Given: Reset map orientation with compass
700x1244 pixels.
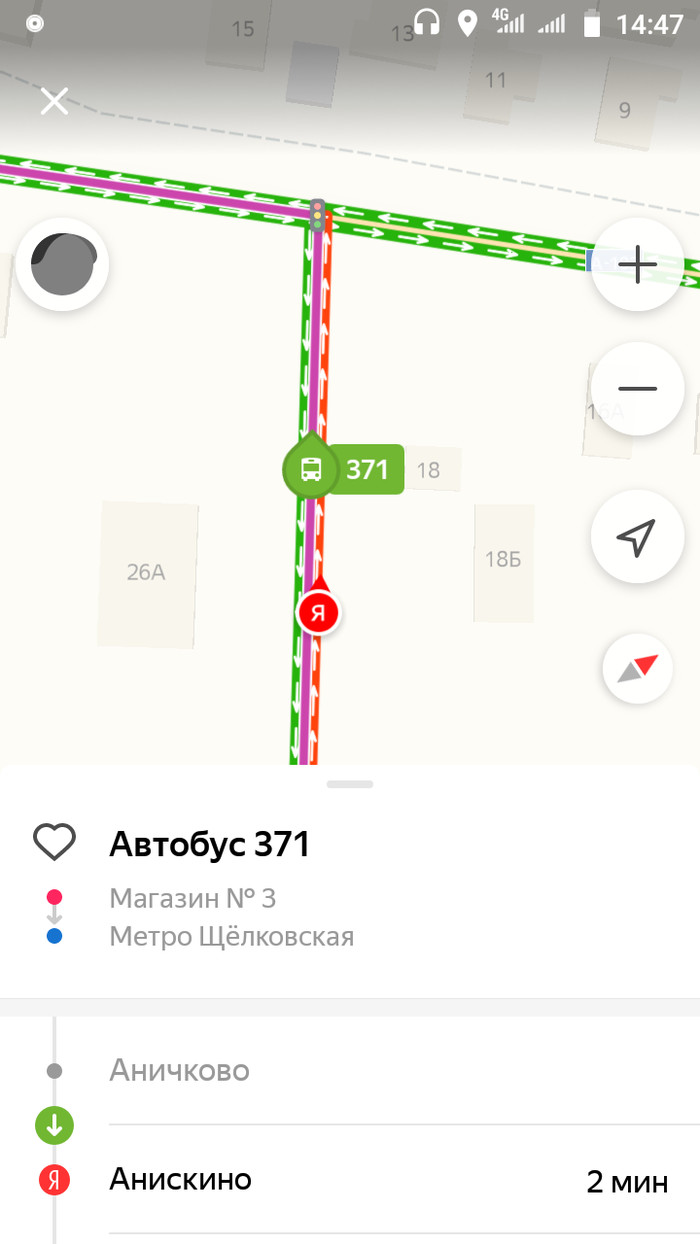Looking at the screenshot, I should point(637,669).
